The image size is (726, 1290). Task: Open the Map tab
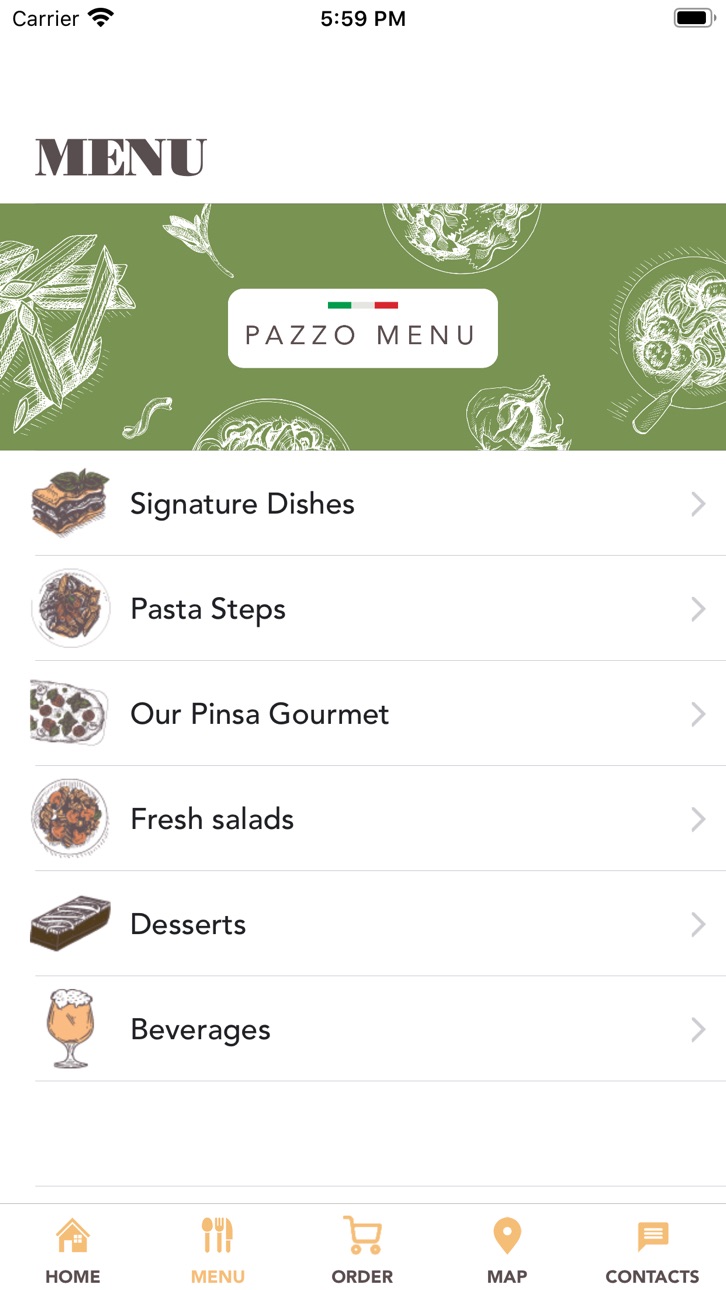[507, 1250]
